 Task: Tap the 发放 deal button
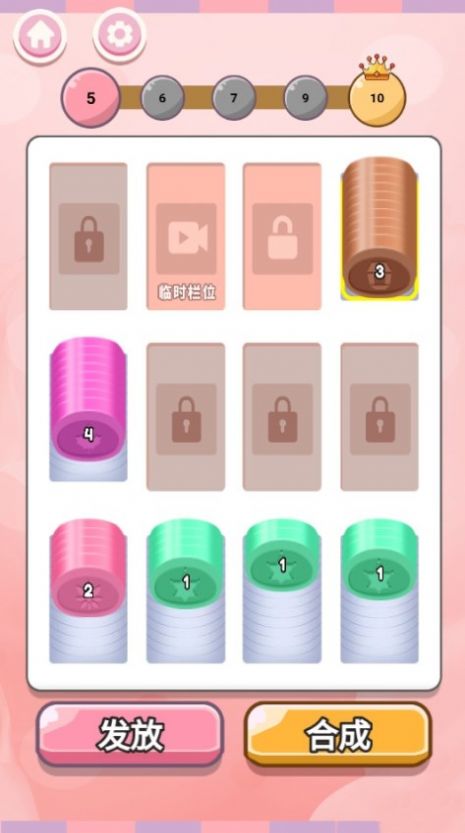130,734
